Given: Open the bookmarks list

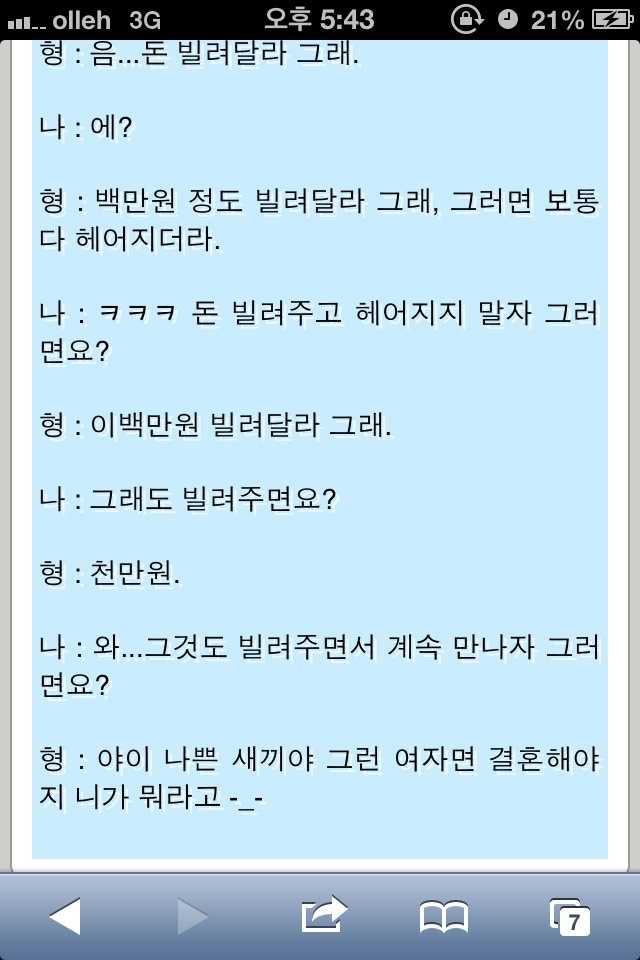Looking at the screenshot, I should point(444,916).
